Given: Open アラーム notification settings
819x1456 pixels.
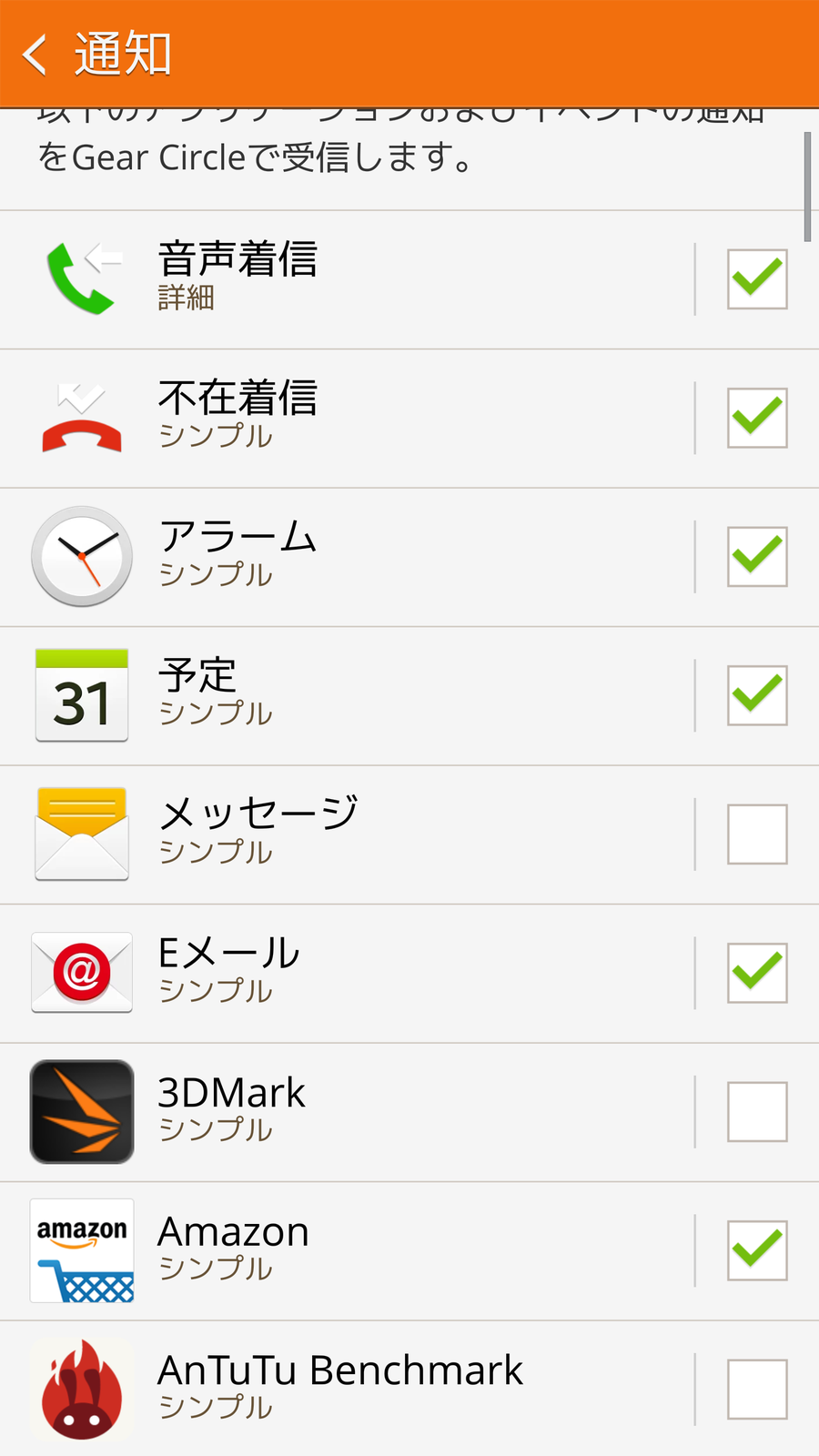Looking at the screenshot, I should (x=346, y=557).
